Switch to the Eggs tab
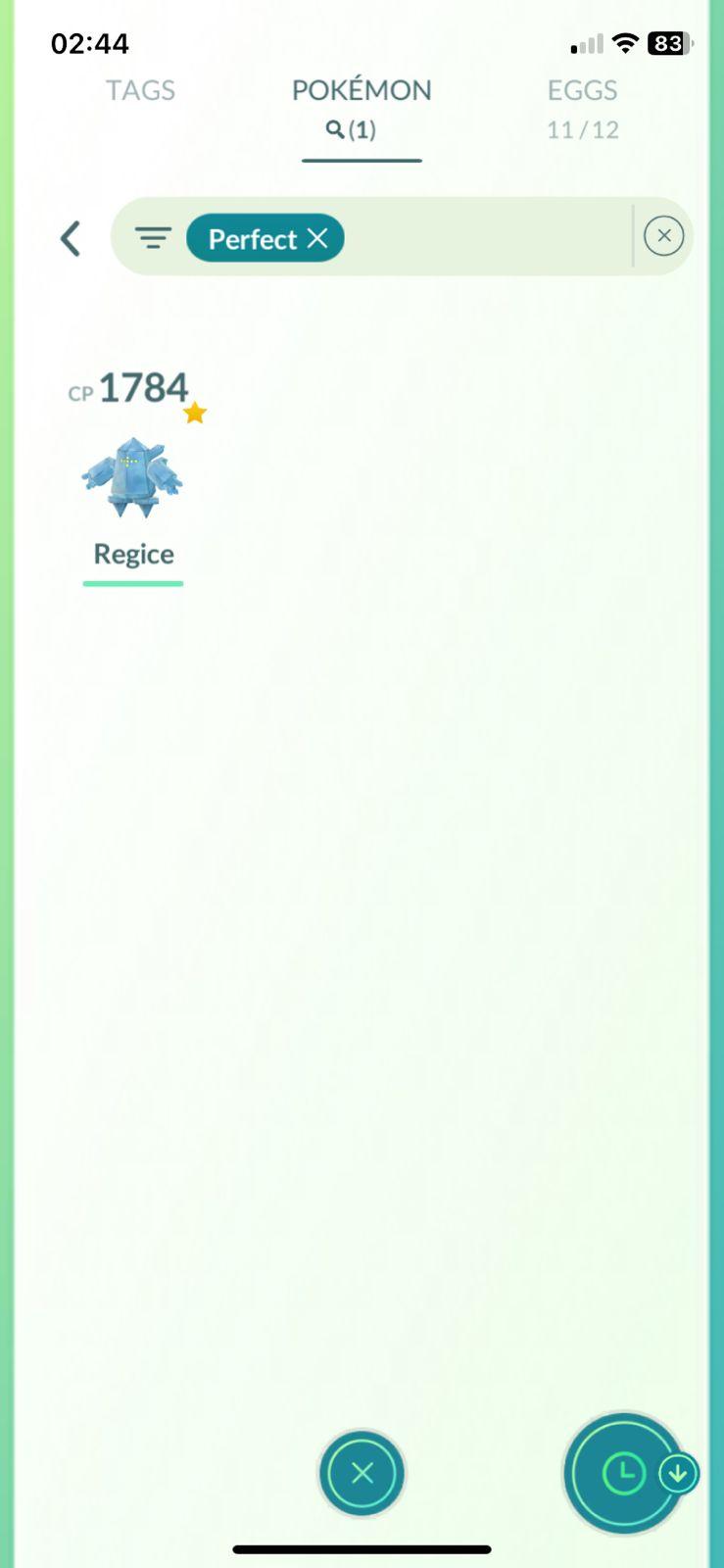This screenshot has height=1568, width=724. pos(582,108)
